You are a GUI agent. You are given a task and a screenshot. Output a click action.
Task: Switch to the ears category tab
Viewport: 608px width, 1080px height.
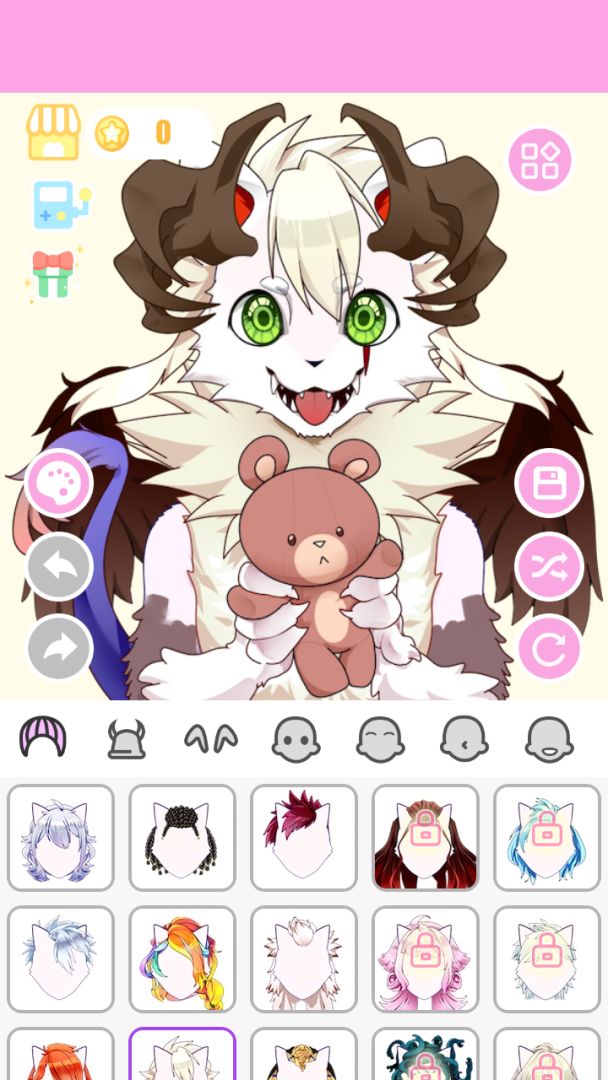[211, 739]
